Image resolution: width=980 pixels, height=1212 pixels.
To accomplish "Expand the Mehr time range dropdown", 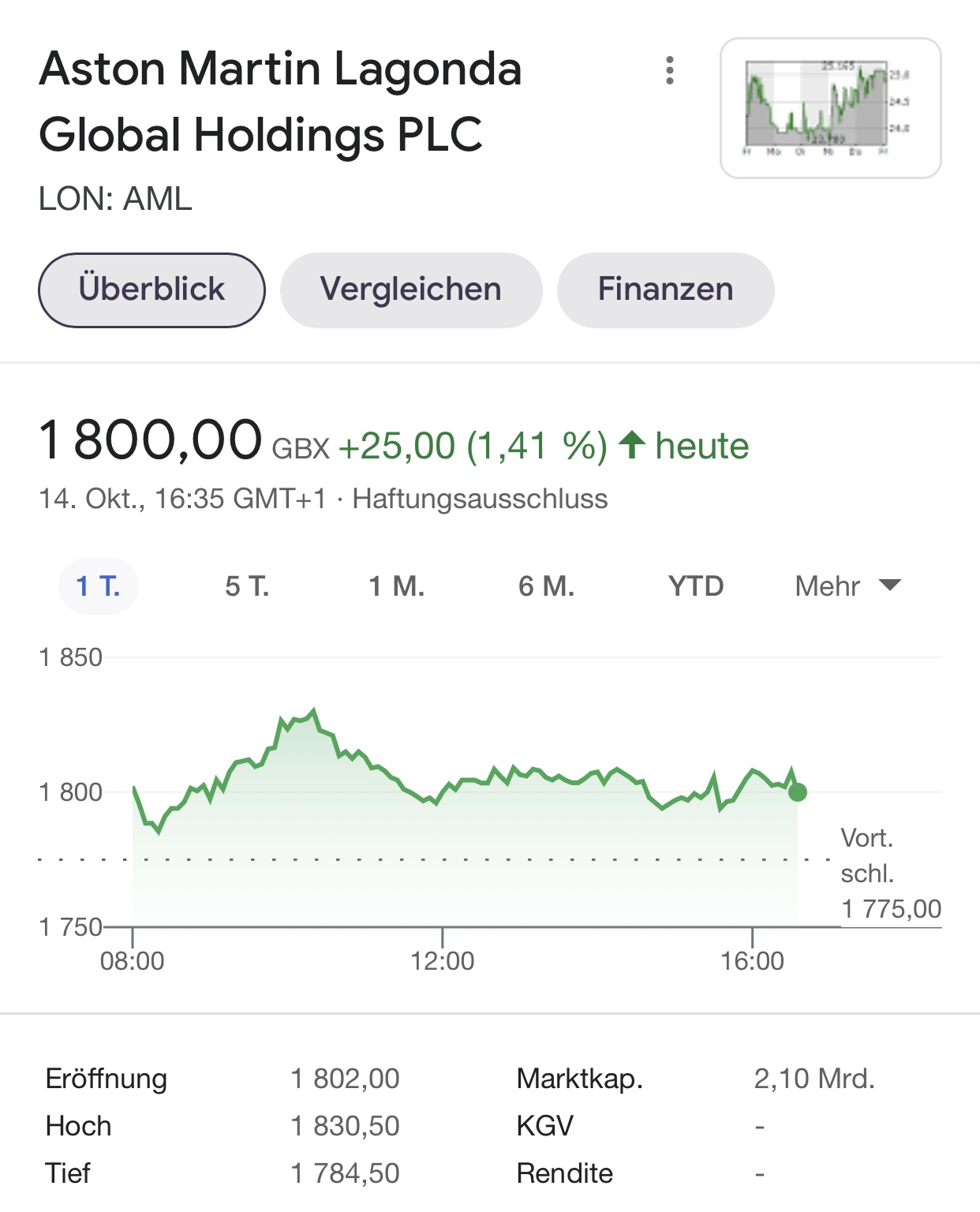I will coord(847,586).
